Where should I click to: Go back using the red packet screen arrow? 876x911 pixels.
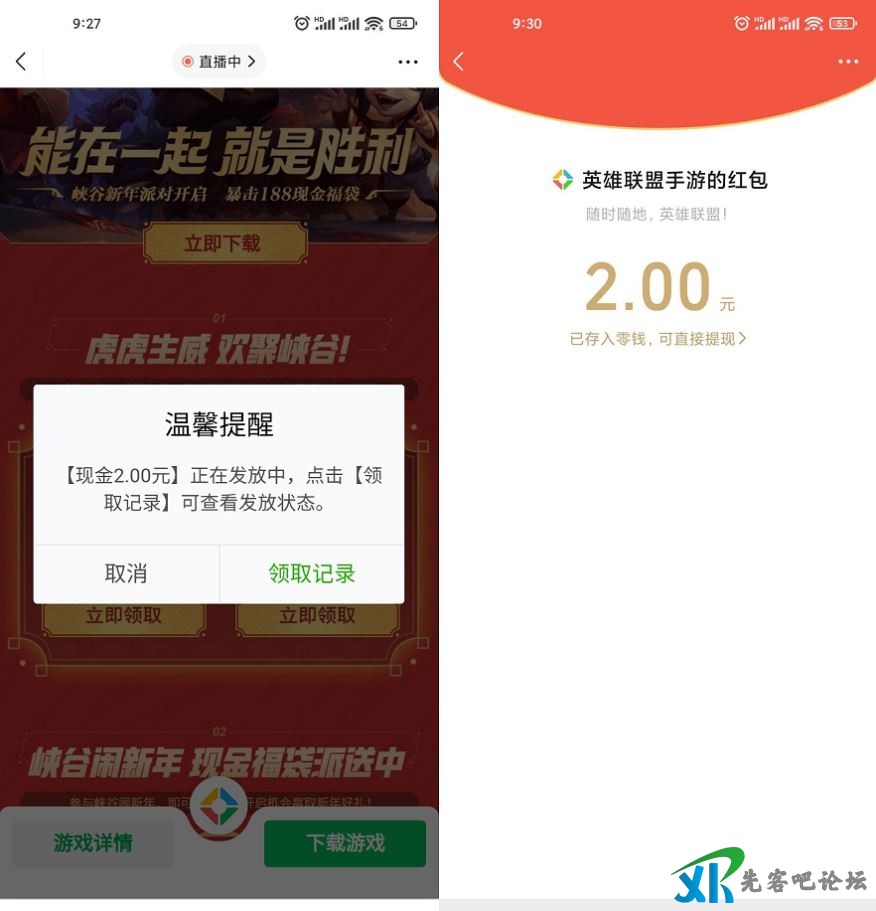click(458, 61)
